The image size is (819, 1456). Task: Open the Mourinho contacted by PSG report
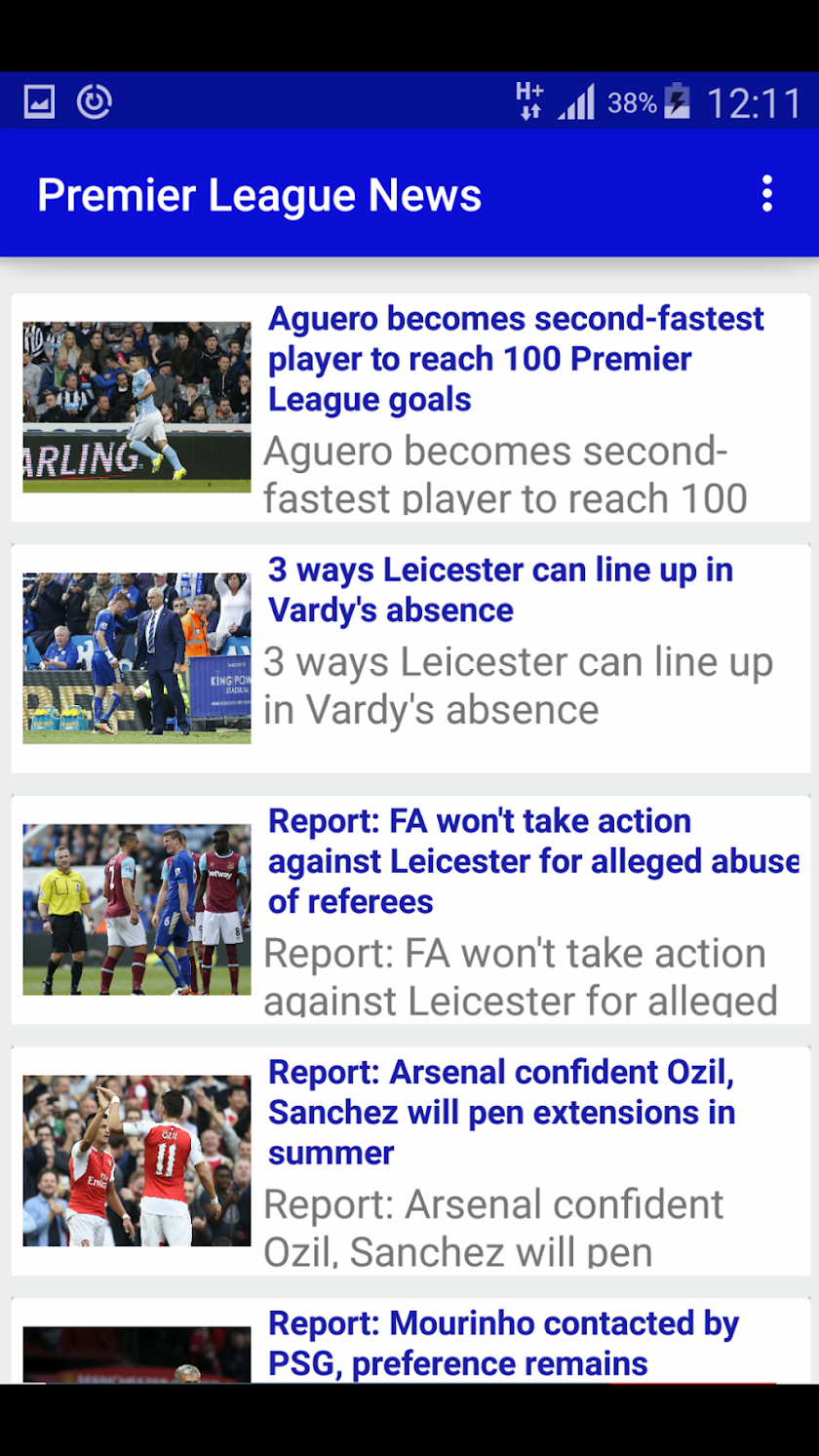[x=503, y=1343]
